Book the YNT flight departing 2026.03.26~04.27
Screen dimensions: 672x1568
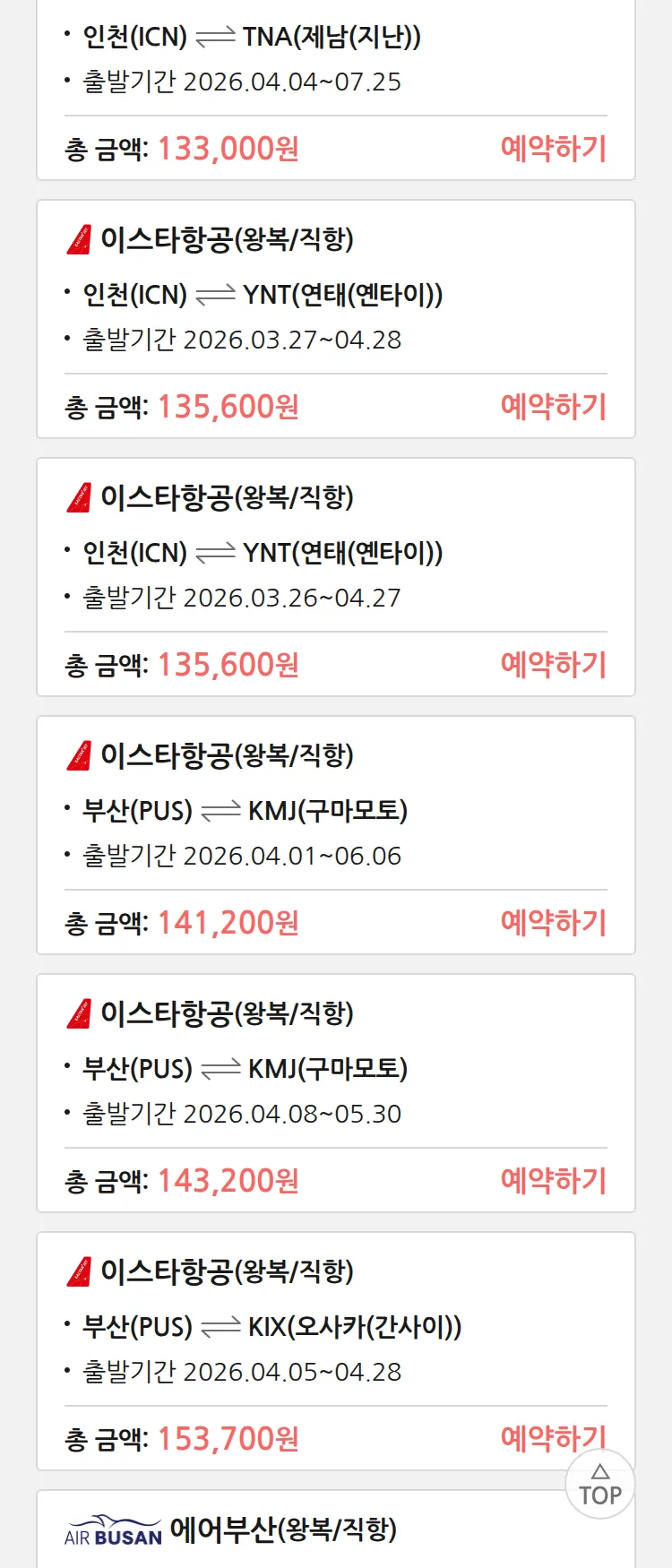553,665
